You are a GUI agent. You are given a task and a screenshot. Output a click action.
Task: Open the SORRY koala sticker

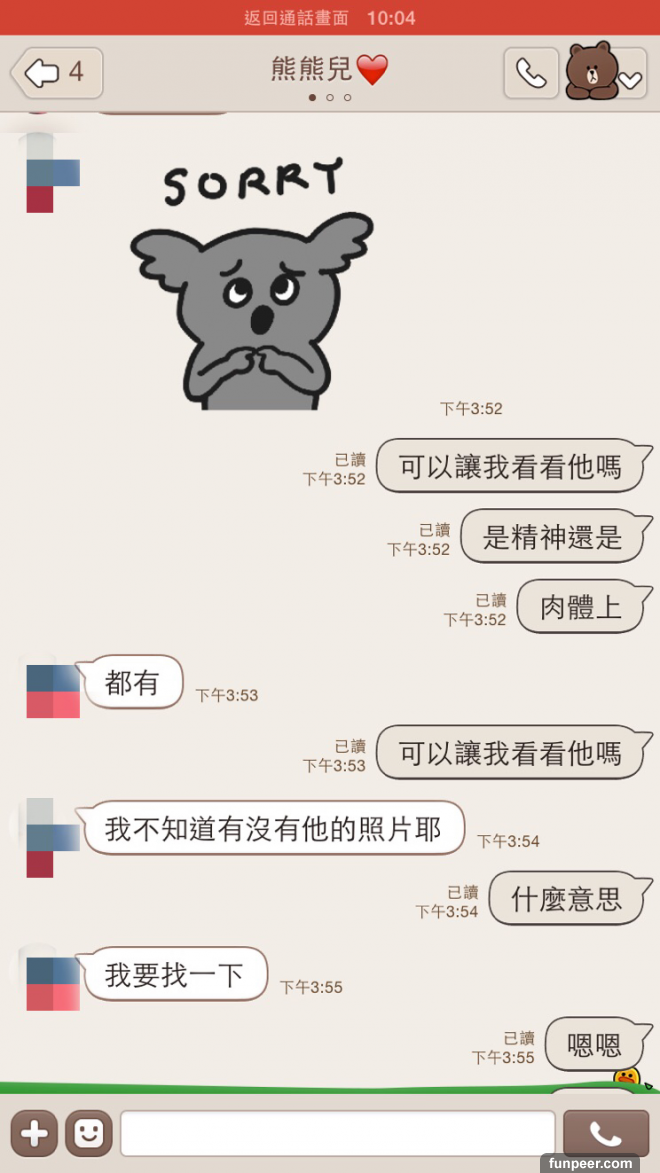252,287
